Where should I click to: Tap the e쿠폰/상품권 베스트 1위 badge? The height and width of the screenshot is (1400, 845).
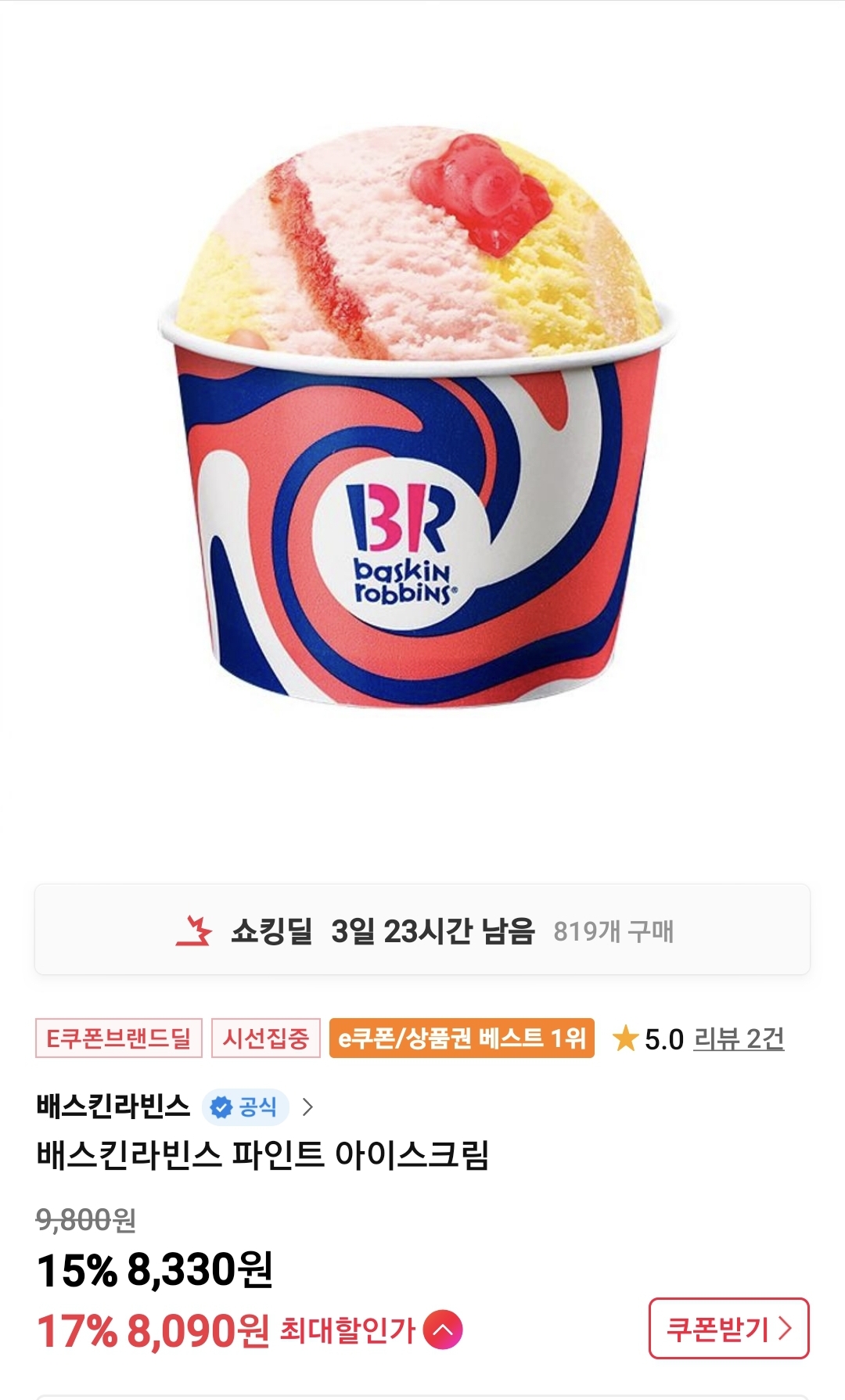point(462,1038)
